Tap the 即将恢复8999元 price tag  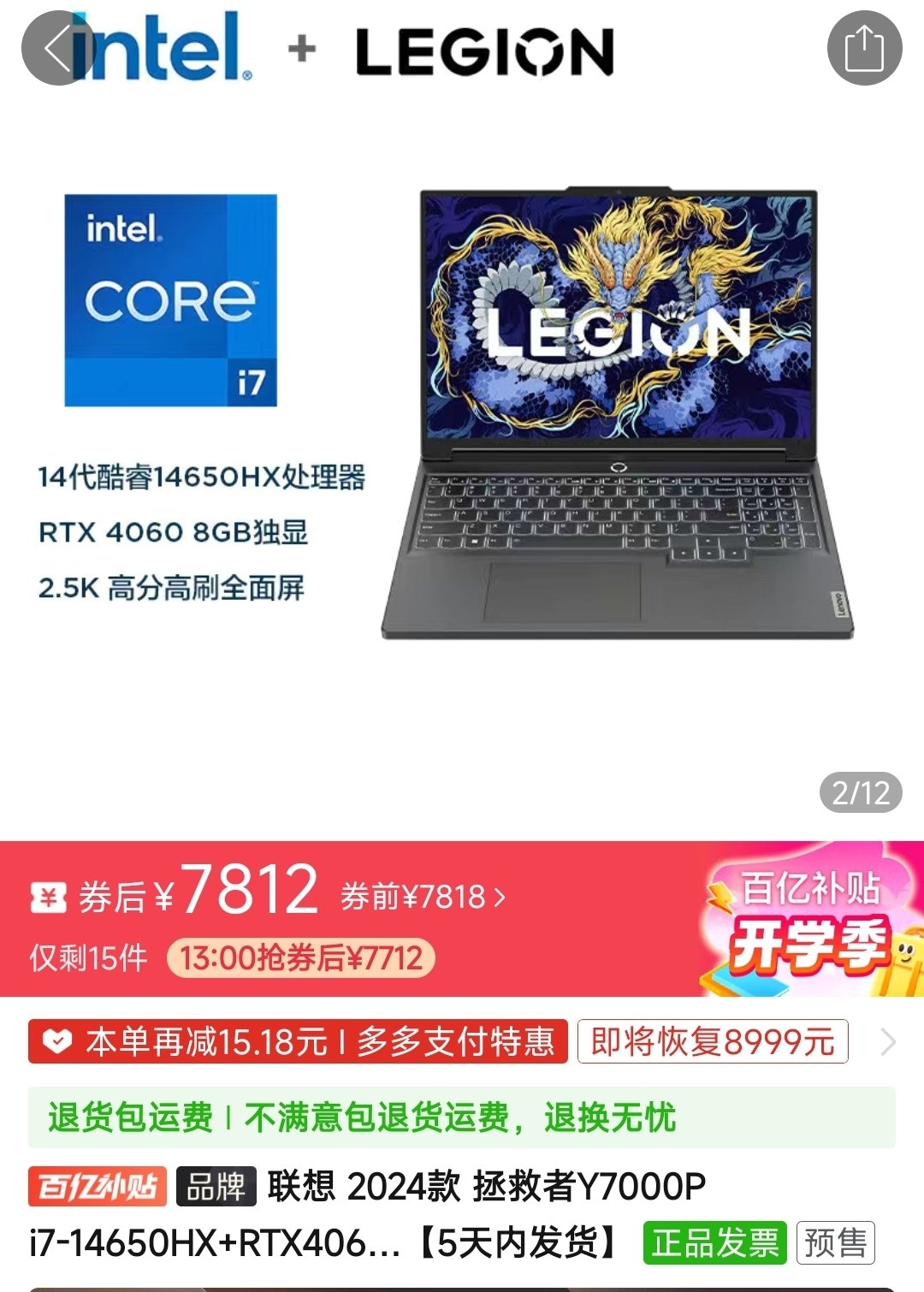click(x=712, y=1042)
